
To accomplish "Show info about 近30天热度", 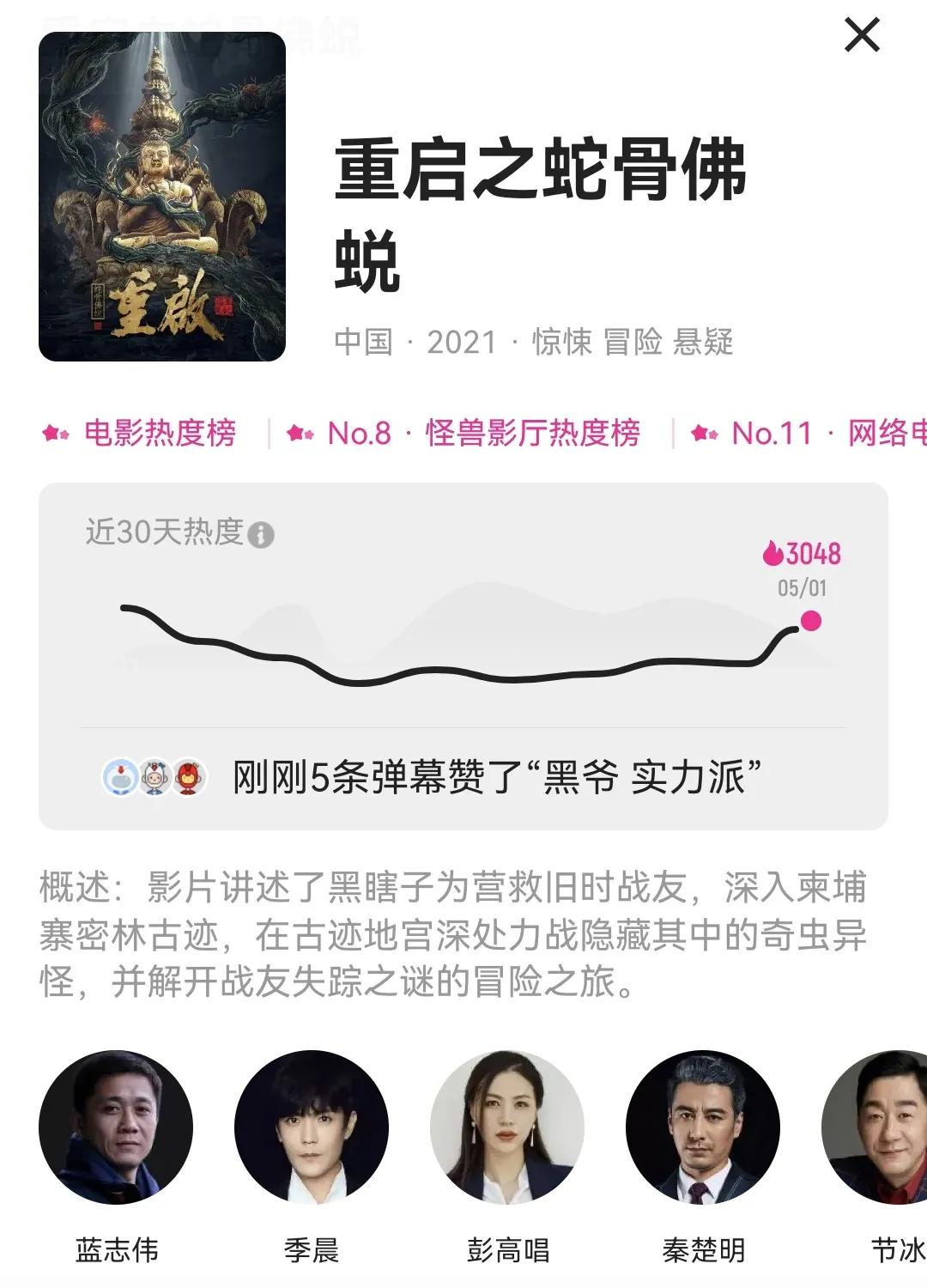I will point(261,535).
